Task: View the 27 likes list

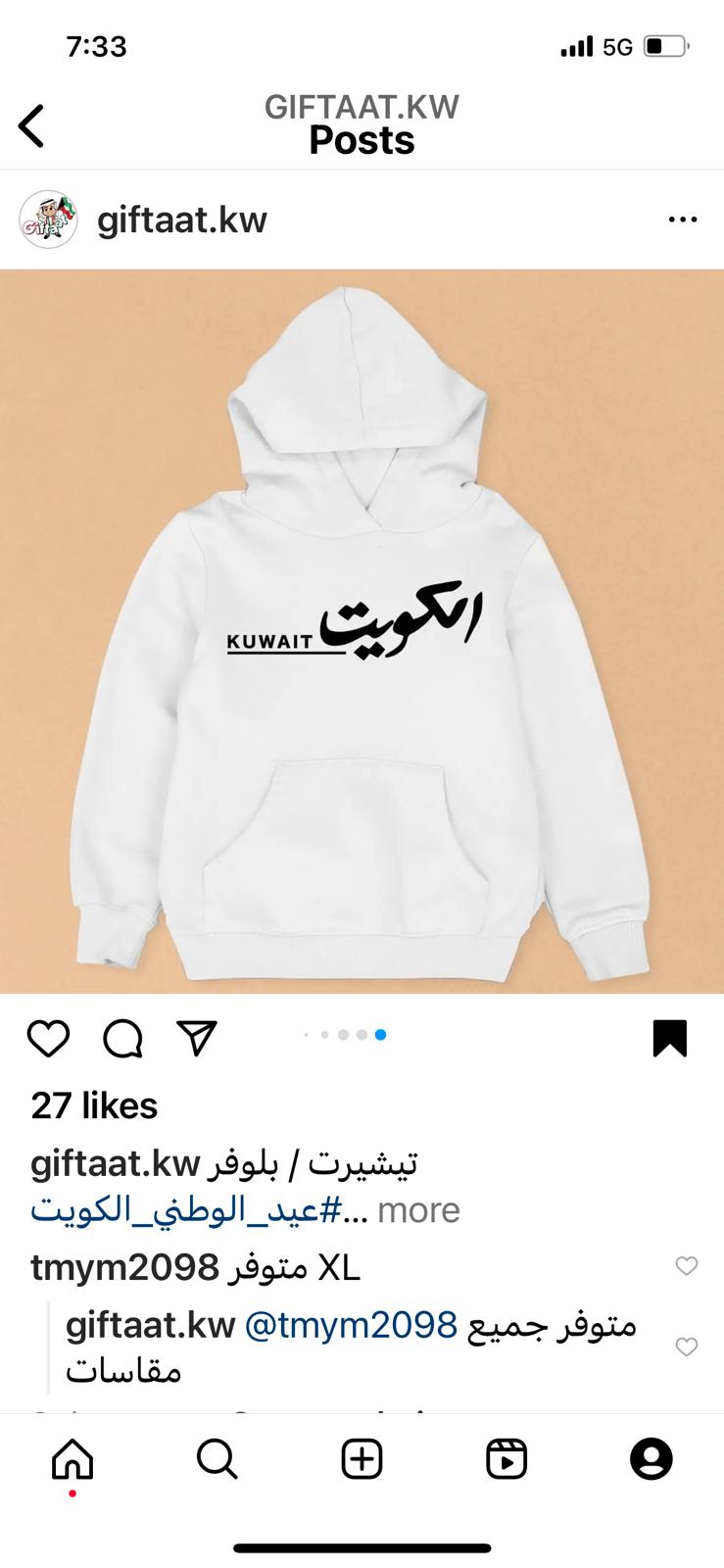Action: click(x=94, y=1106)
